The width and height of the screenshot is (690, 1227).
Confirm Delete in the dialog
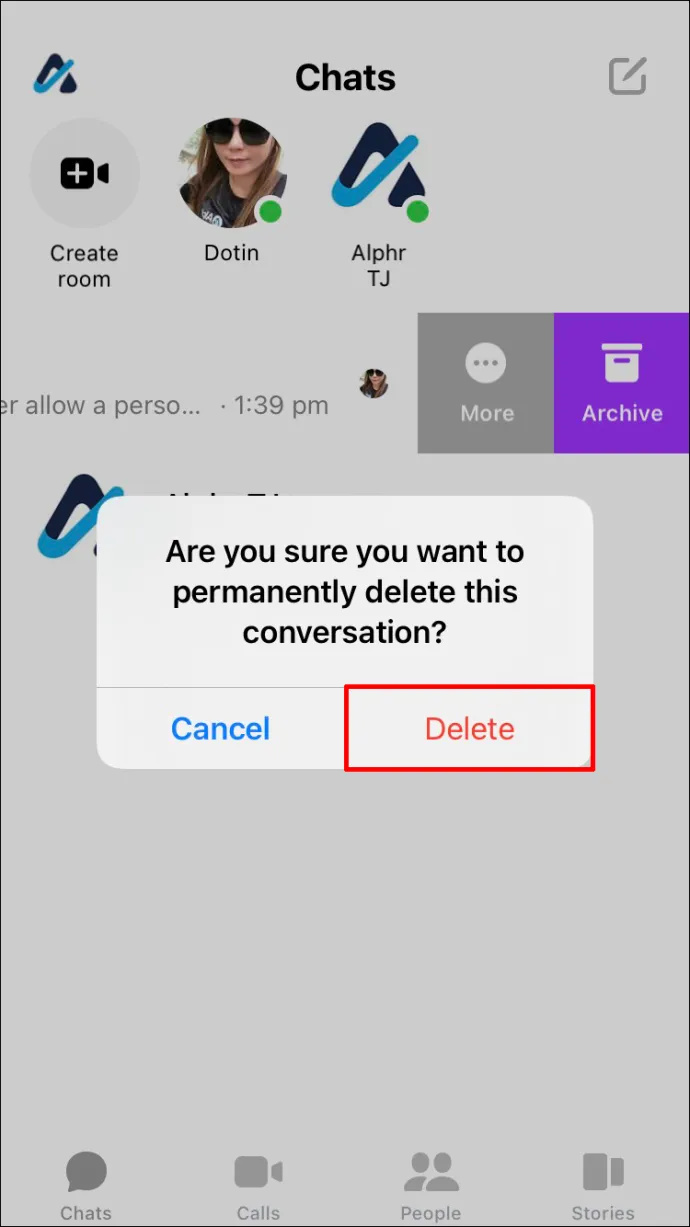(469, 728)
